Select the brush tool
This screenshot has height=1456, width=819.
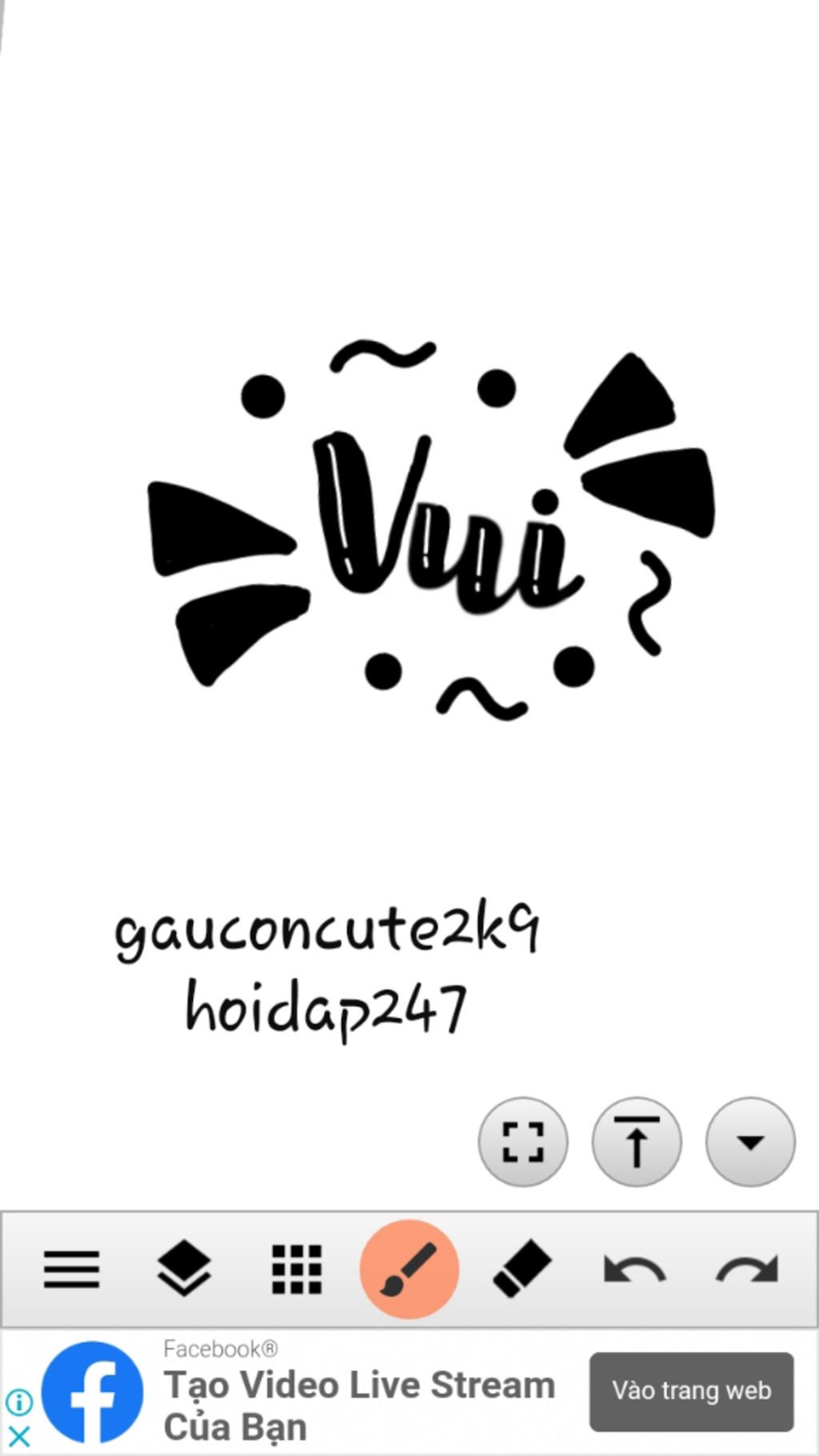point(409,1270)
